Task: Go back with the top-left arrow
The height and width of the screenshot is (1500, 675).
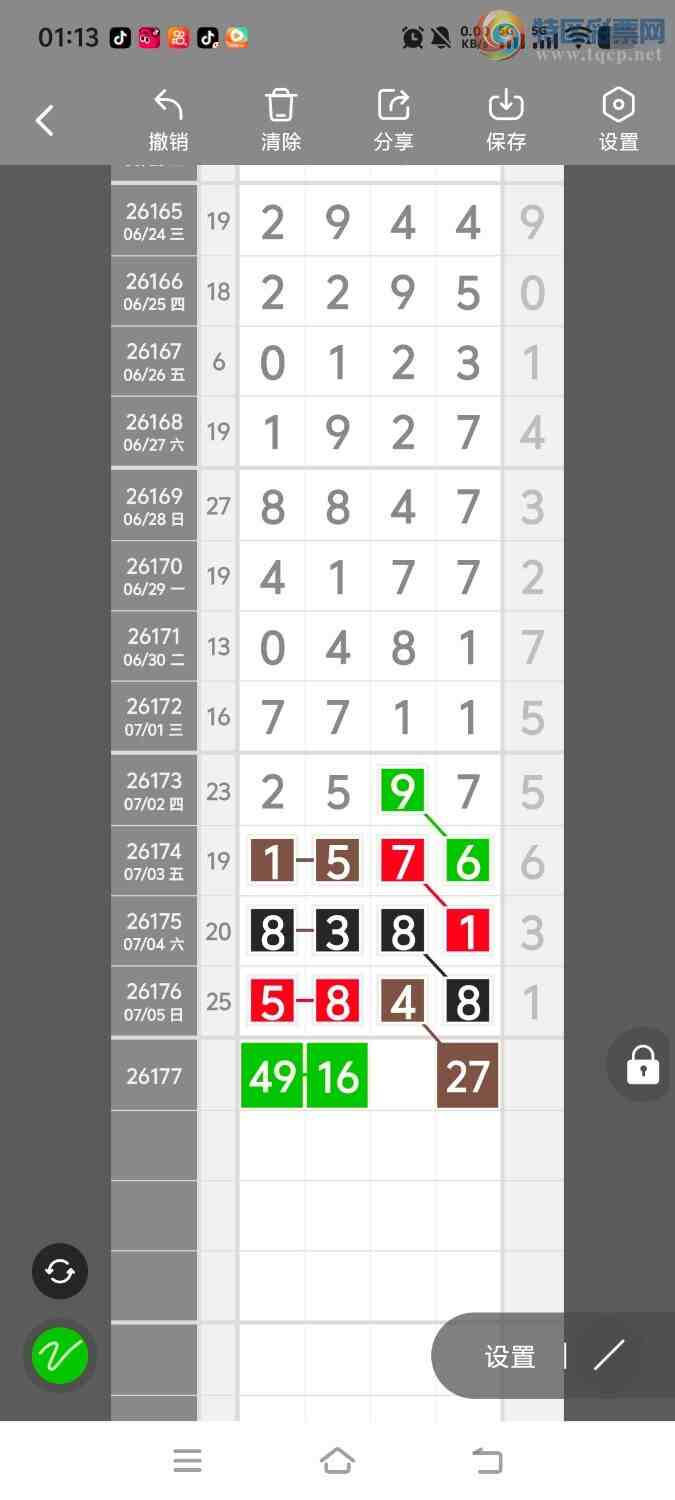Action: 45,121
